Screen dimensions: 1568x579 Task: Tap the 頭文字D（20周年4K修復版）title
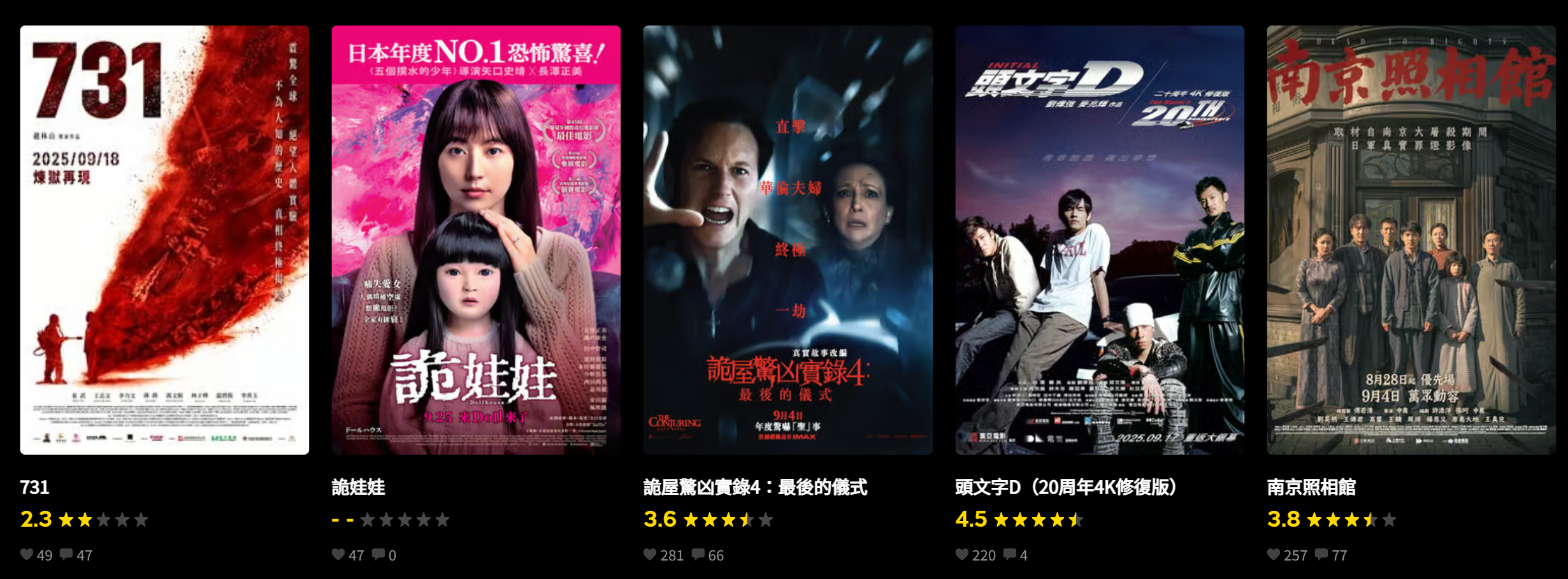1065,487
